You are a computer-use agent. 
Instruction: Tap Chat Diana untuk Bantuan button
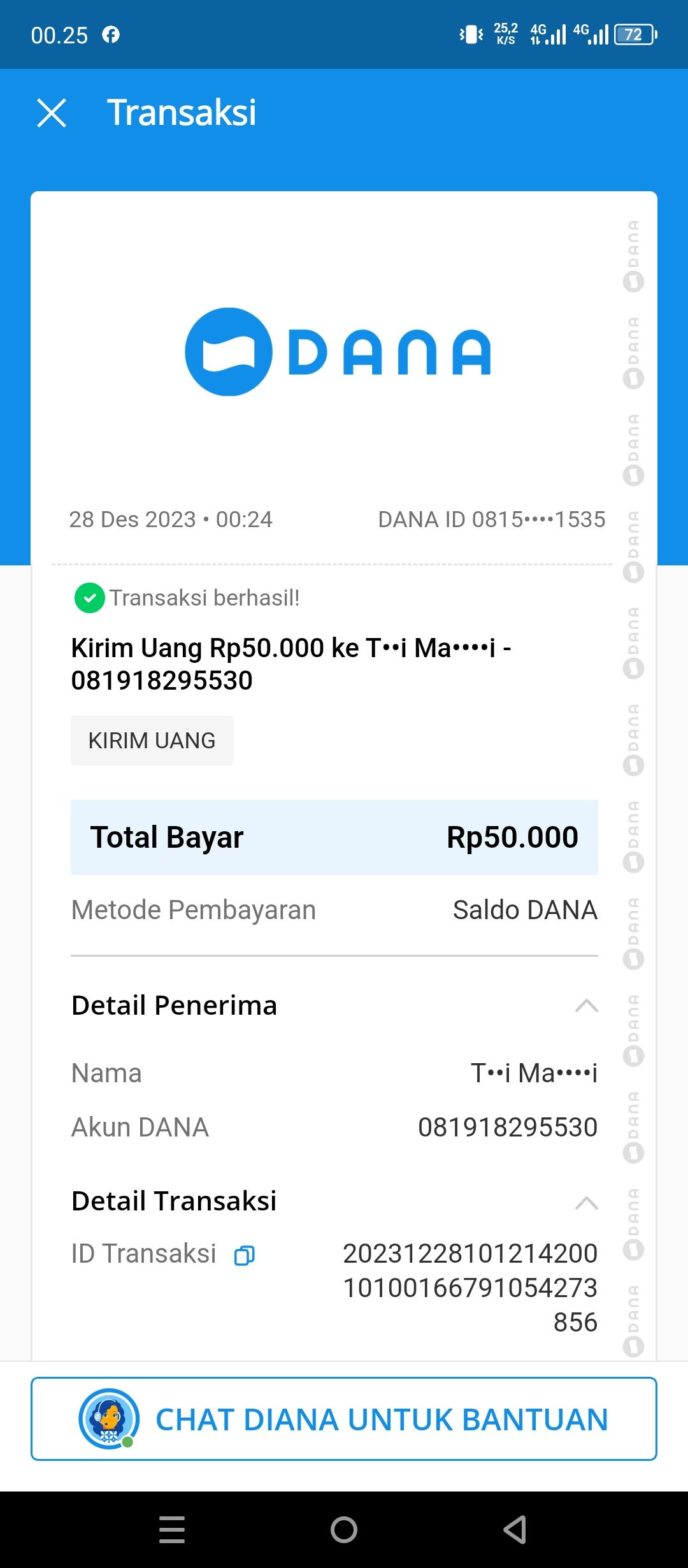[344, 1419]
